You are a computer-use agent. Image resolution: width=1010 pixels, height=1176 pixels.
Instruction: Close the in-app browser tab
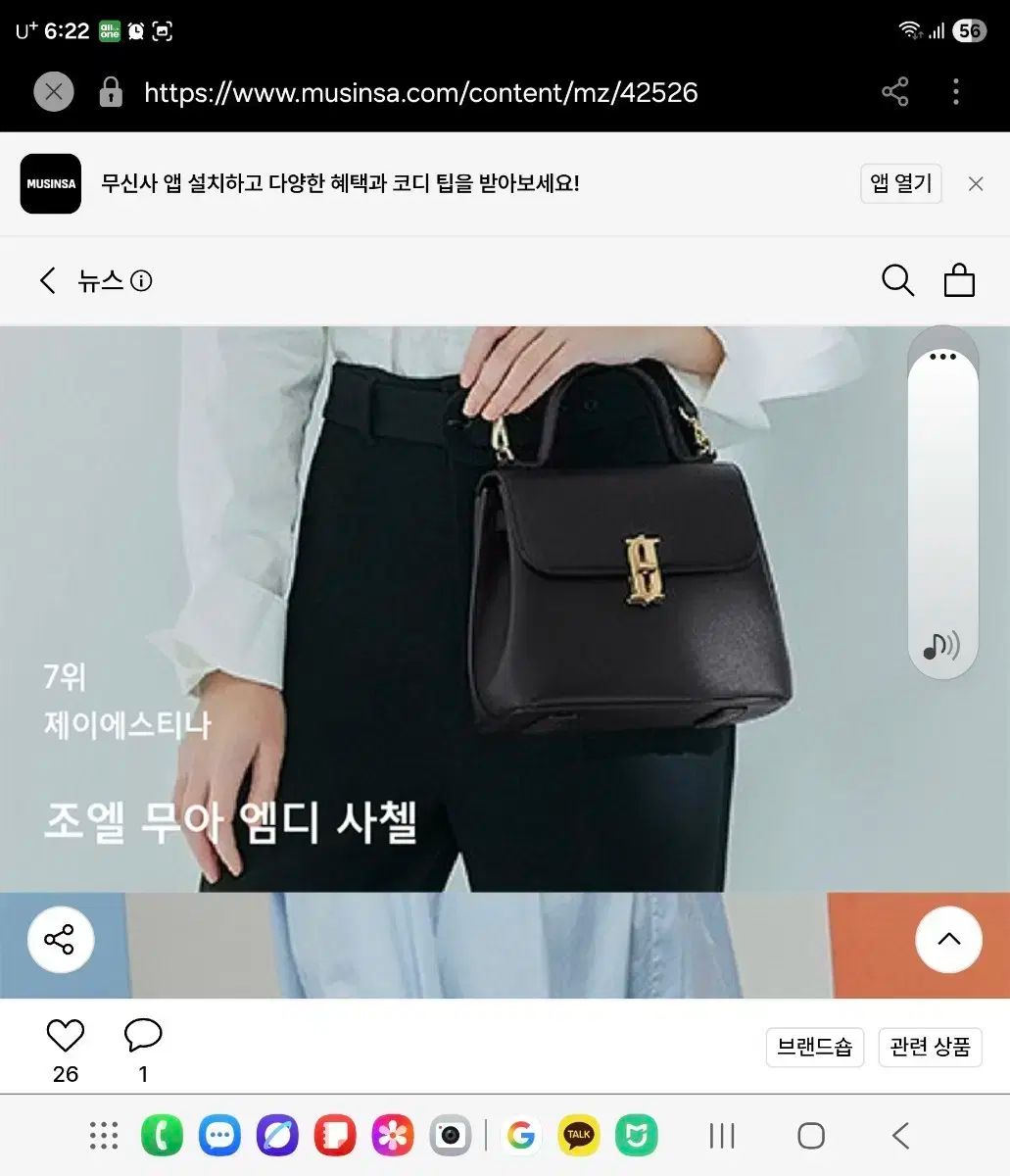pos(54,92)
